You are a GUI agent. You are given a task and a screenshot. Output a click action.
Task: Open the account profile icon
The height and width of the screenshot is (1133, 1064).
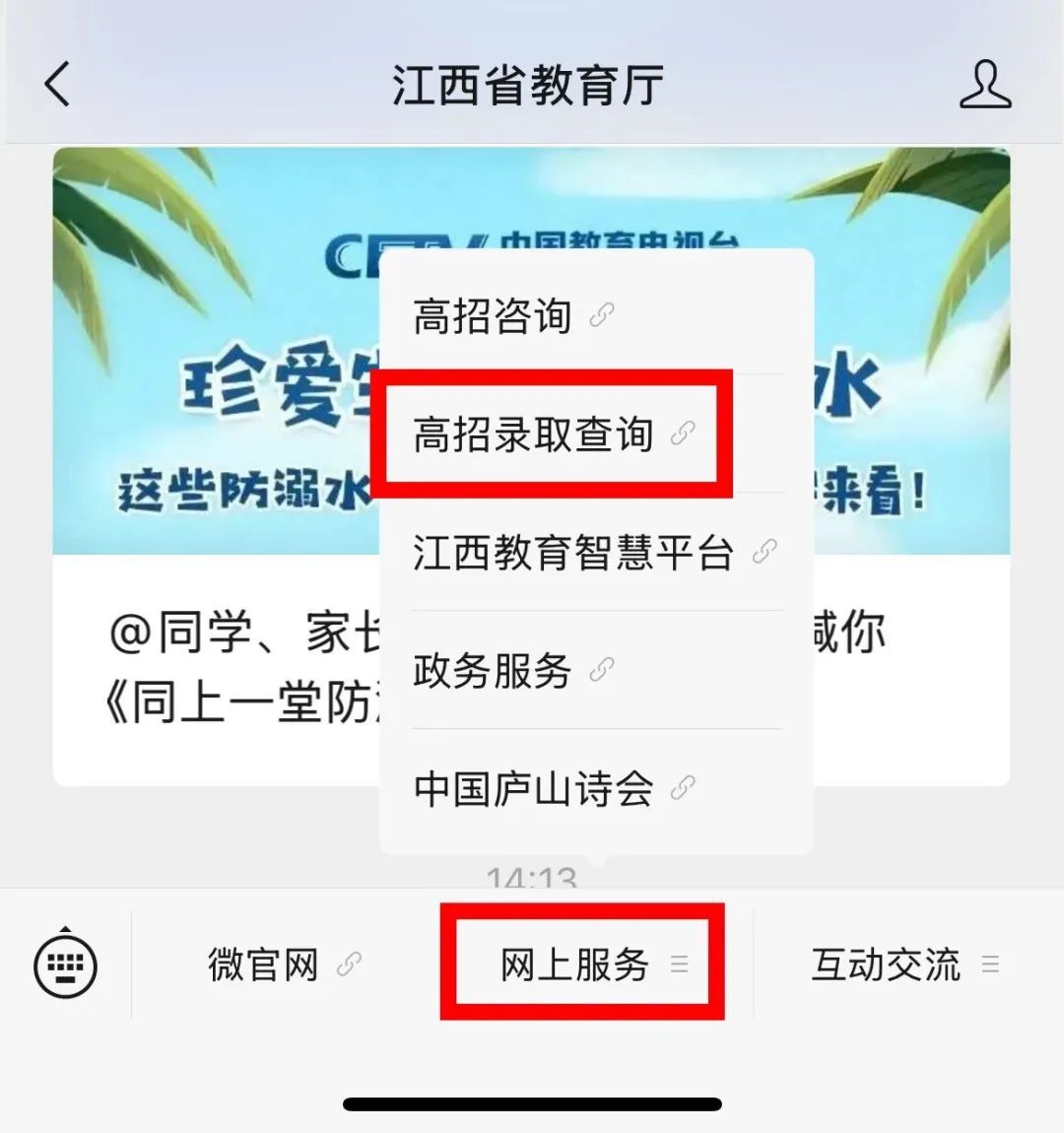(x=984, y=84)
